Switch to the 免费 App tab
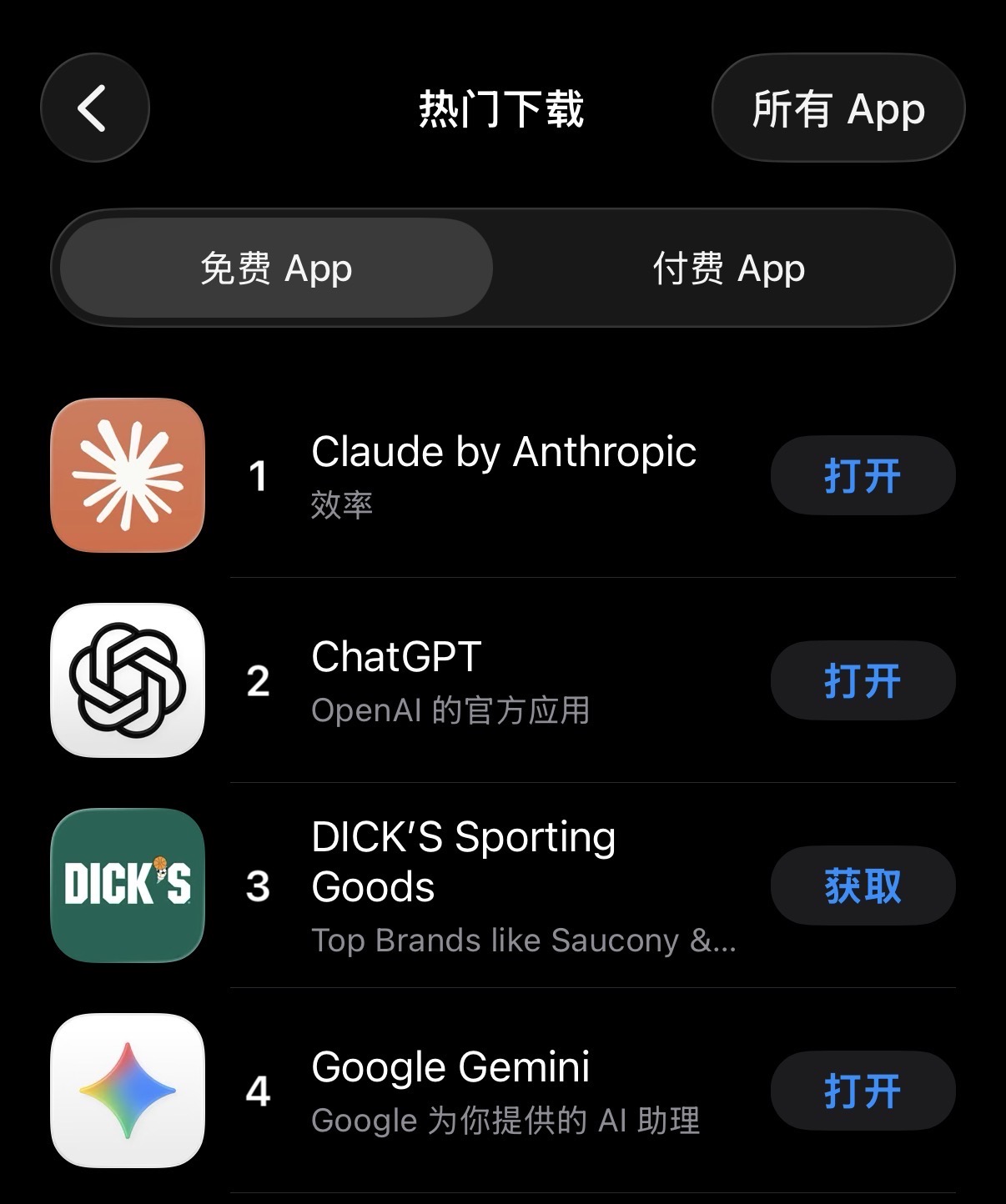This screenshot has width=1006, height=1204. (x=276, y=268)
